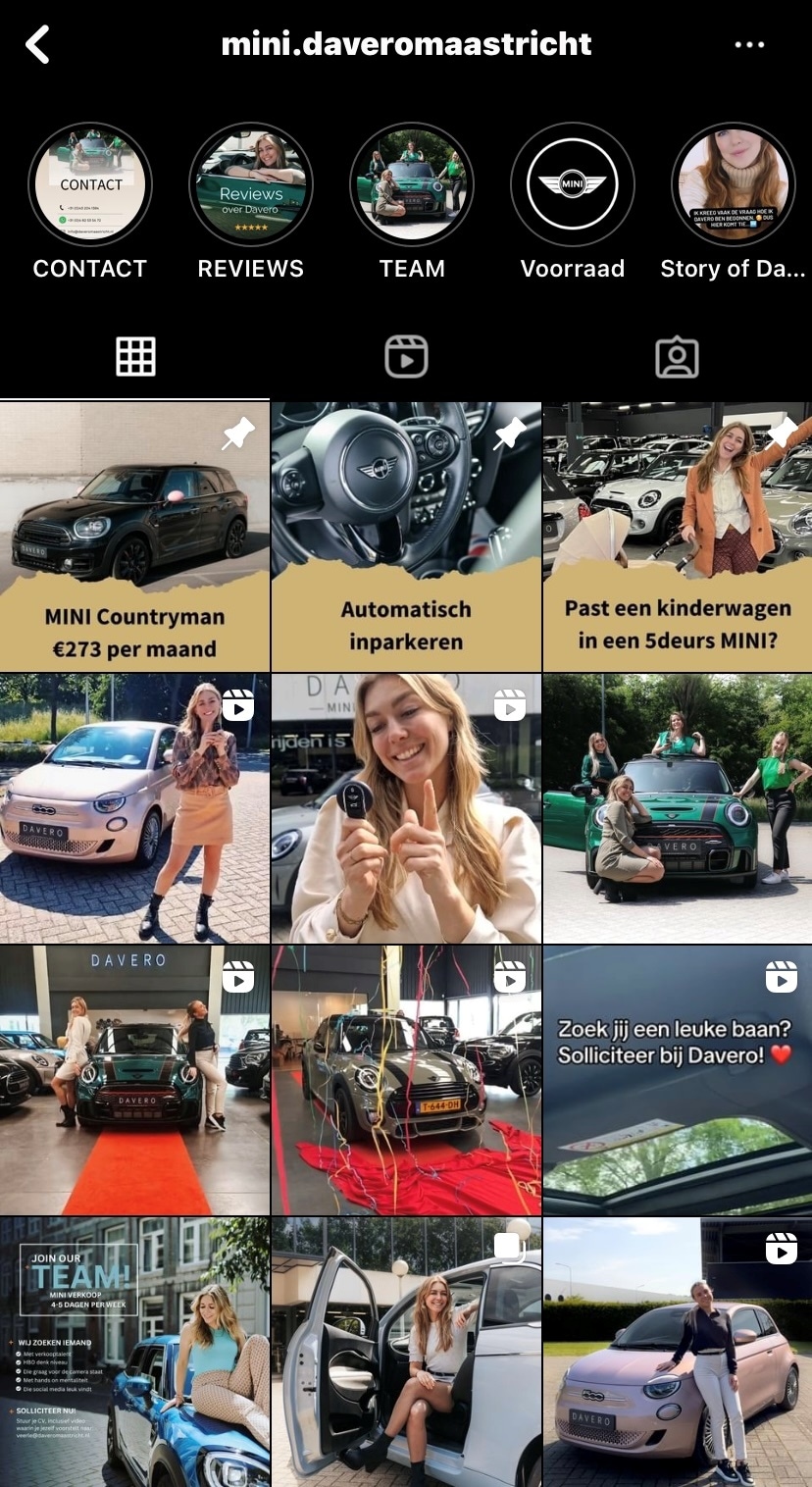Open the TEAM story highlight
The height and width of the screenshot is (1487, 812).
pyautogui.click(x=412, y=184)
